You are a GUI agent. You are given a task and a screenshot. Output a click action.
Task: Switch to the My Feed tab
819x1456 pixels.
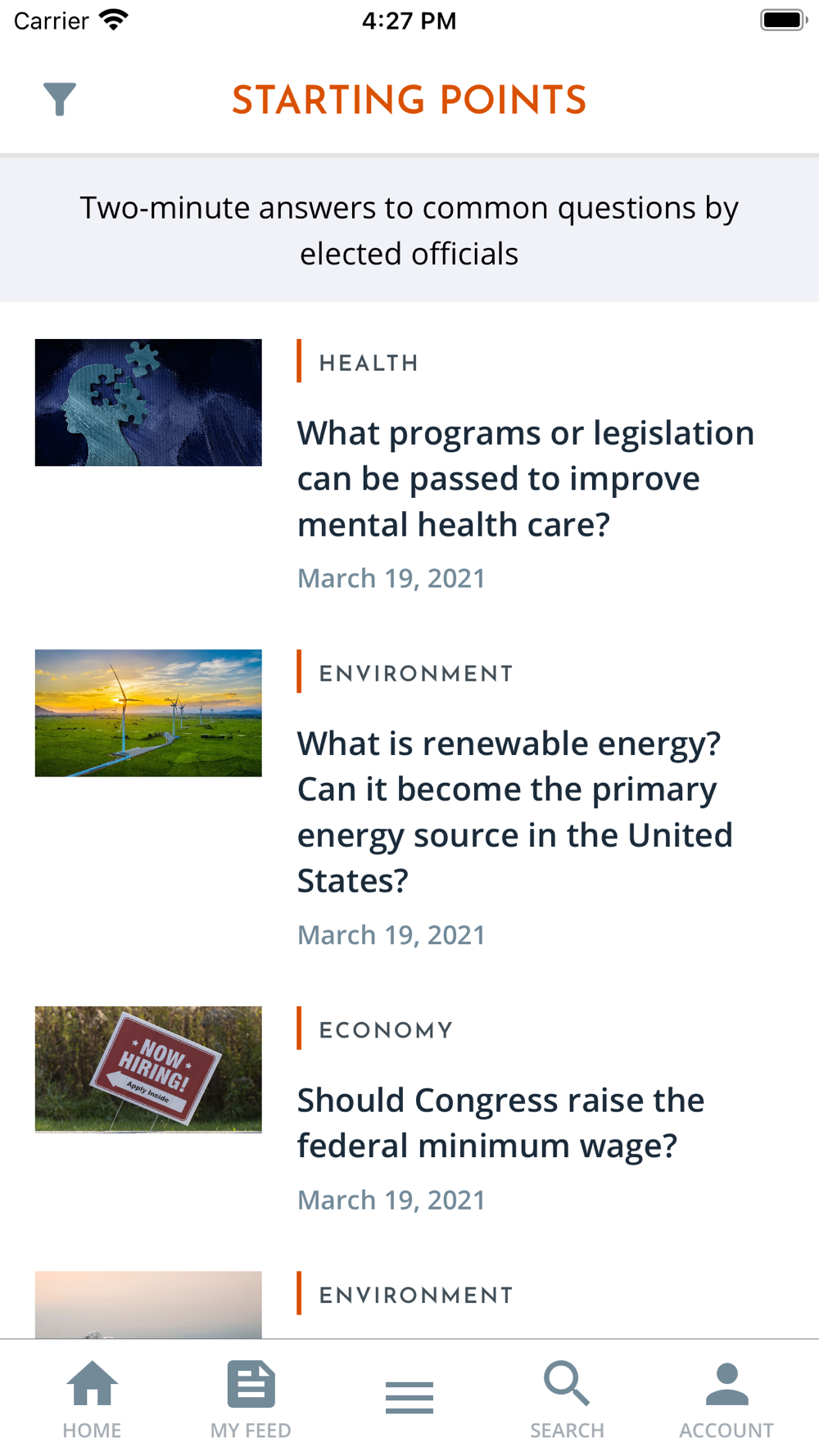(251, 1399)
